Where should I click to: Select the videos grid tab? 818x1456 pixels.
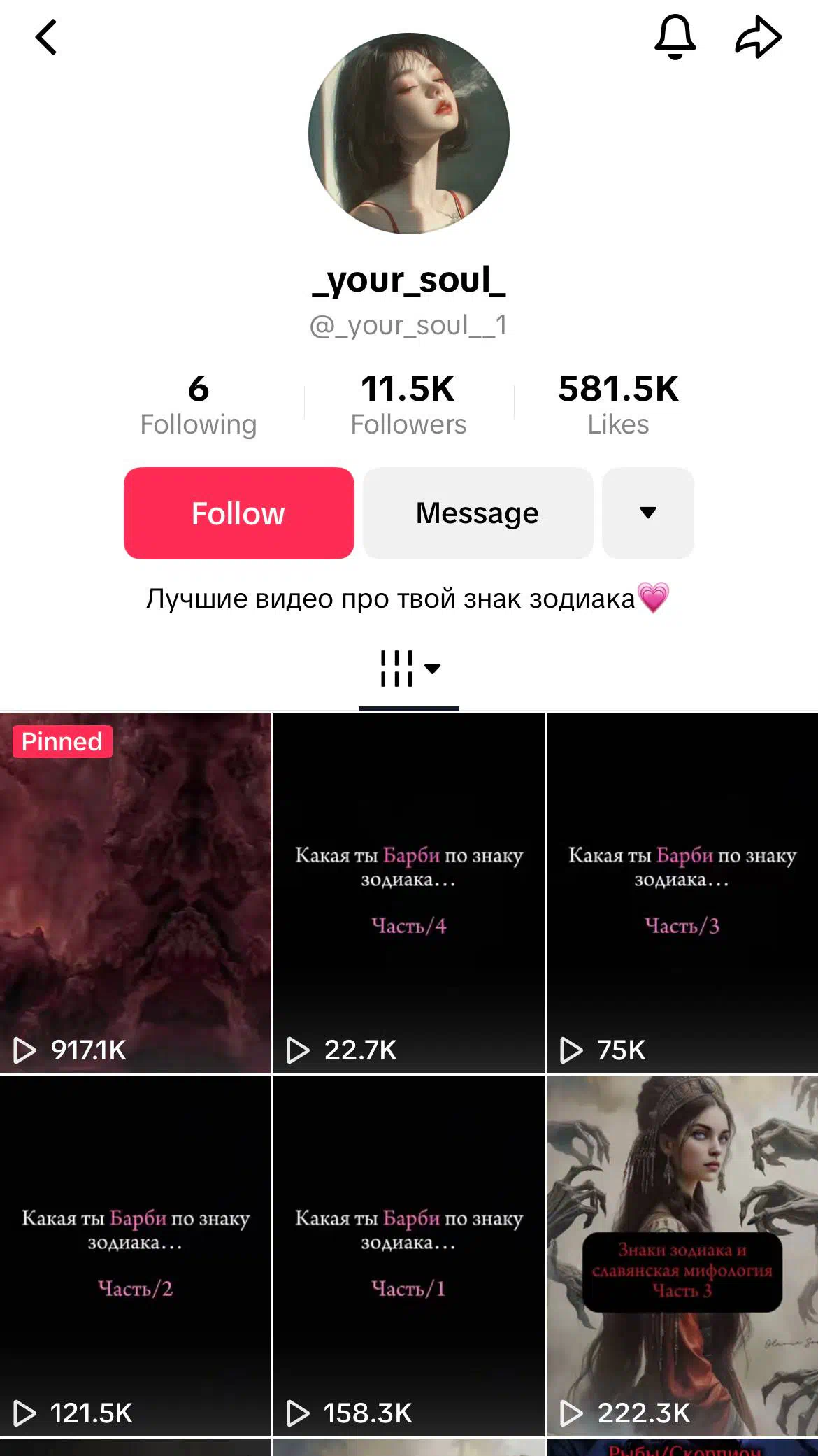point(409,669)
